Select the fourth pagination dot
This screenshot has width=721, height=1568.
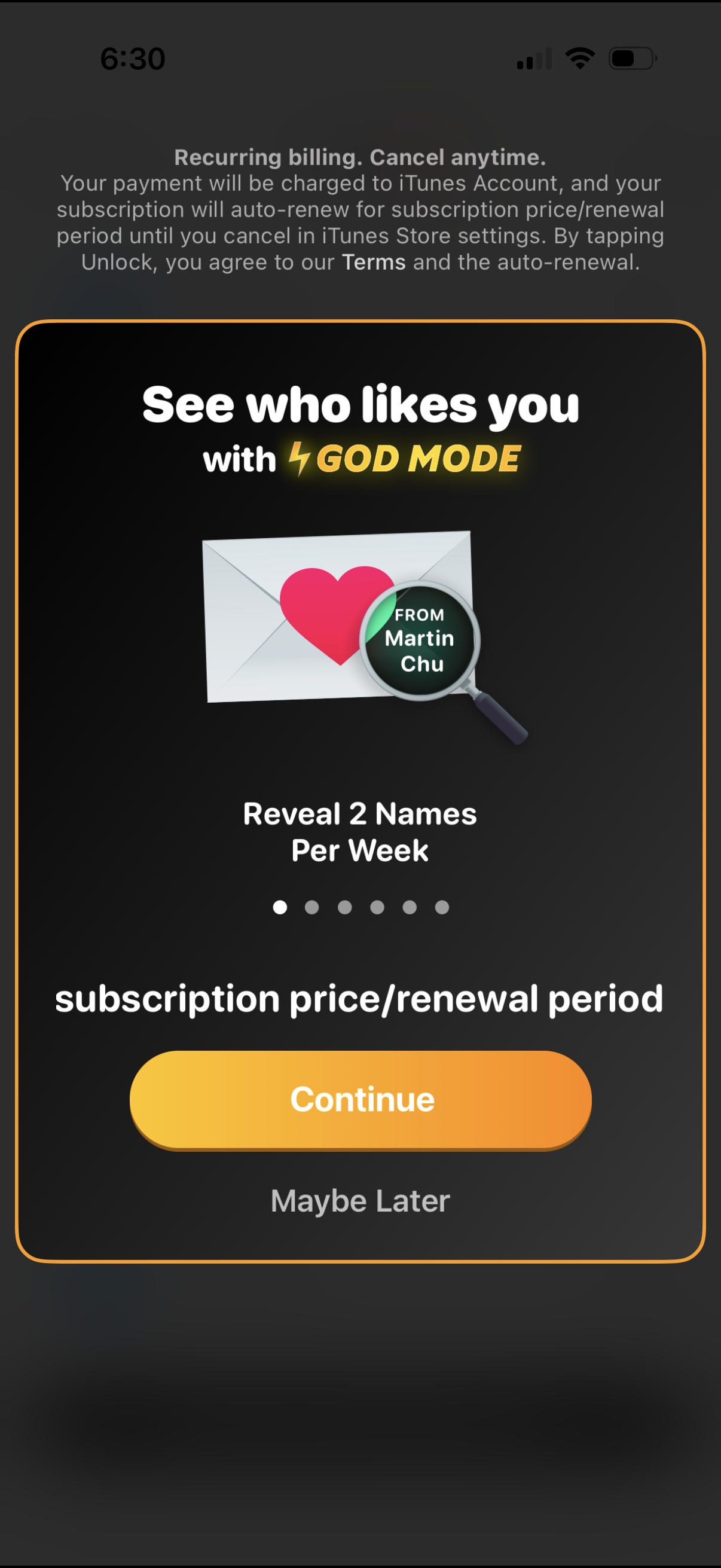(x=377, y=907)
